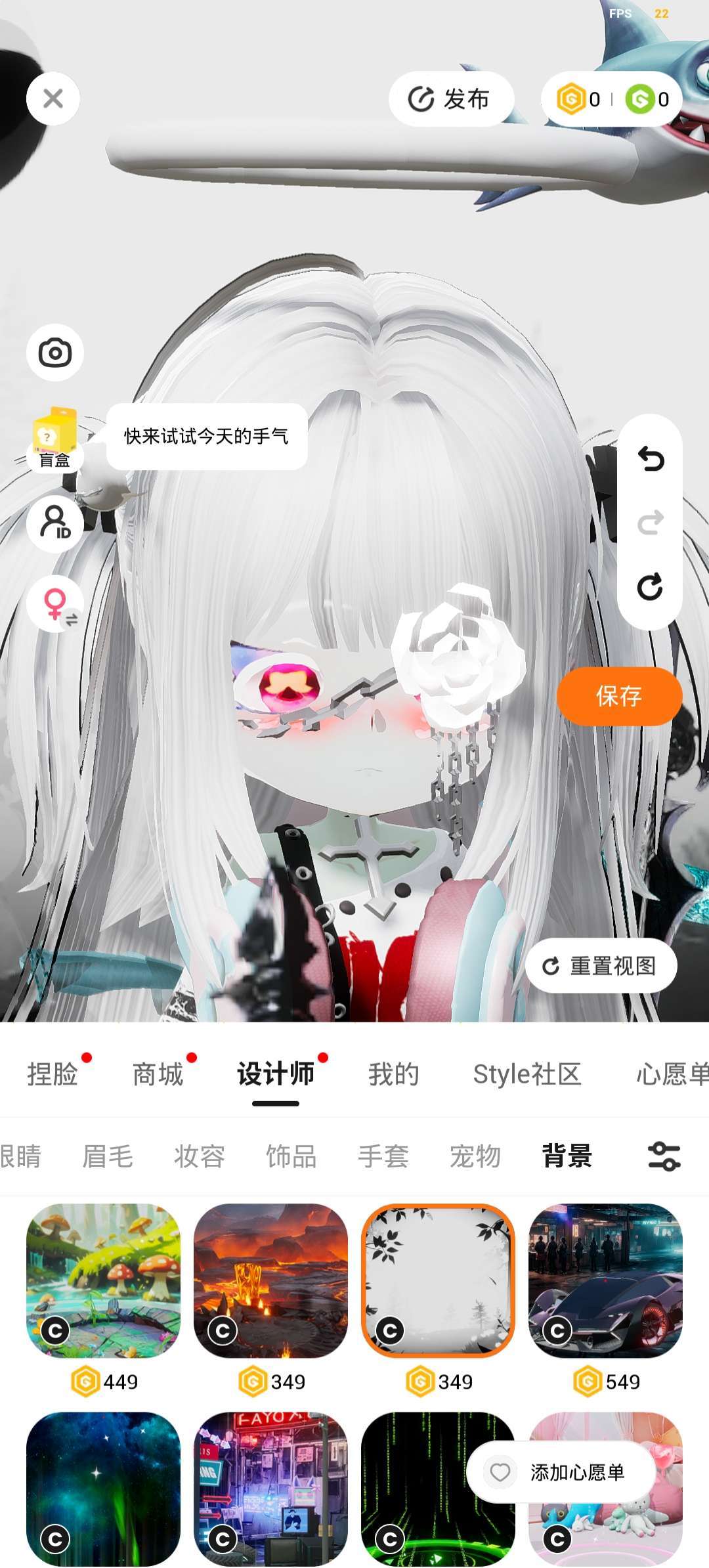This screenshot has width=709, height=1568.
Task: Open the 我的 tab
Action: pos(393,1075)
